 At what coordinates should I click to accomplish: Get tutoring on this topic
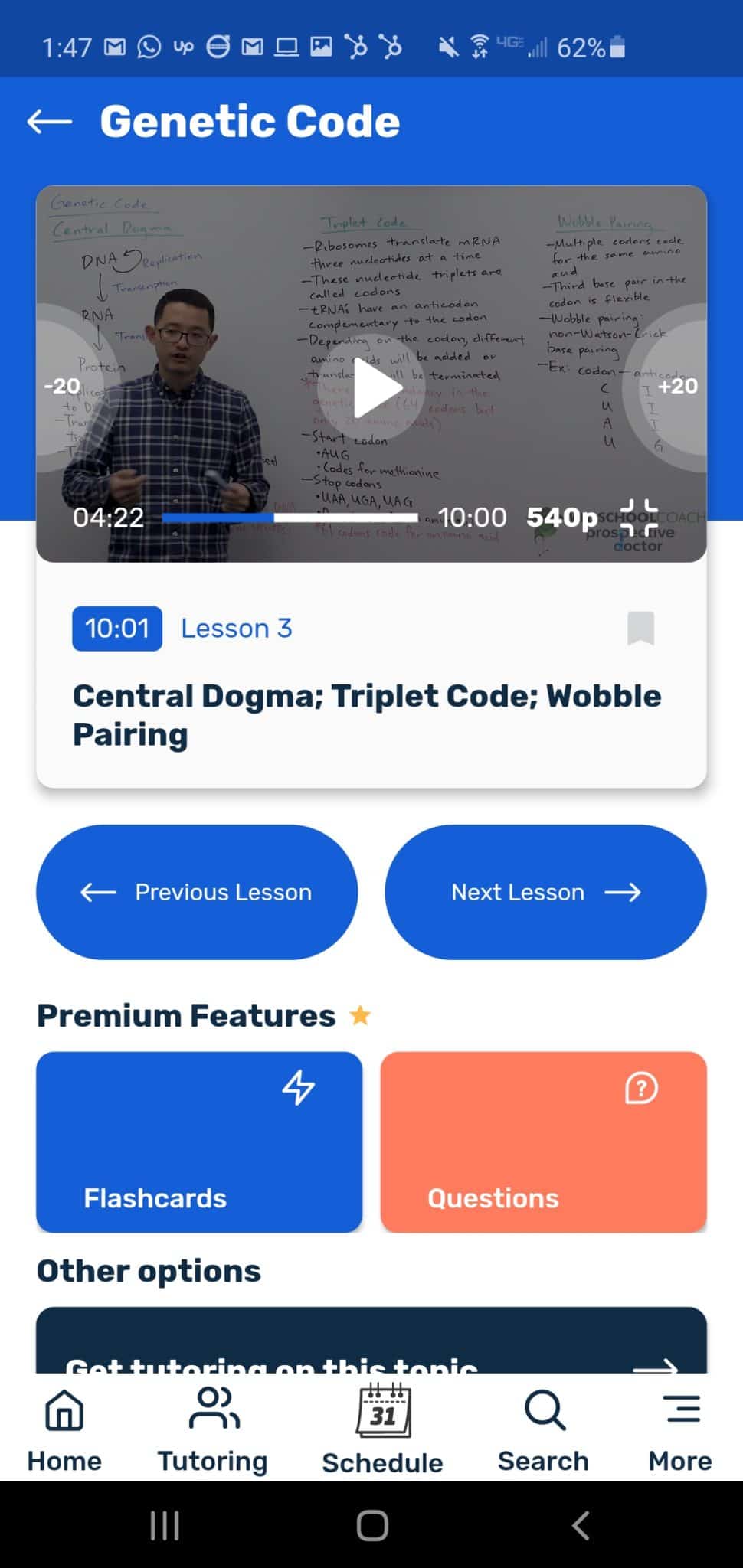pyautogui.click(x=371, y=1341)
